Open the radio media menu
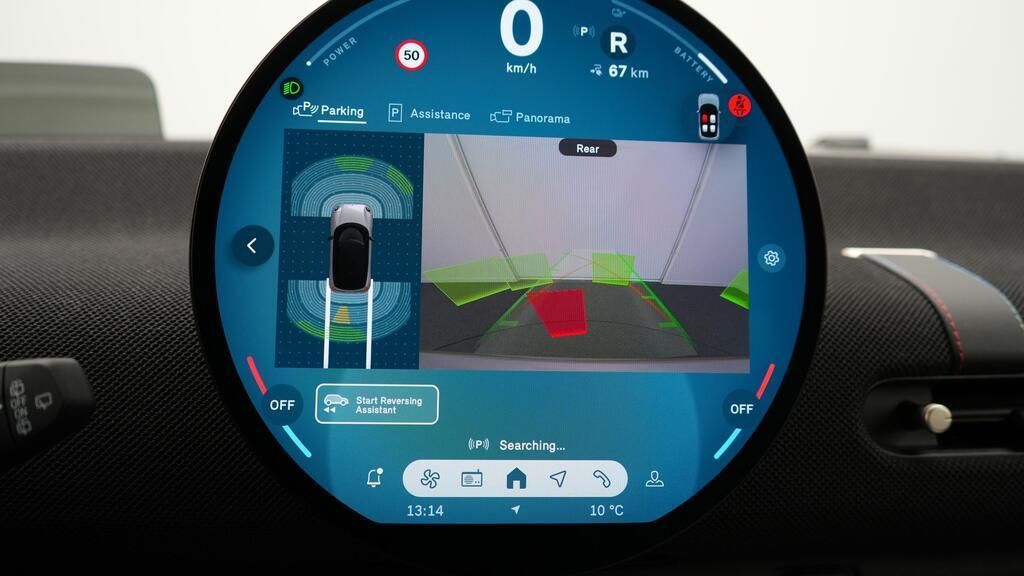 [472, 479]
